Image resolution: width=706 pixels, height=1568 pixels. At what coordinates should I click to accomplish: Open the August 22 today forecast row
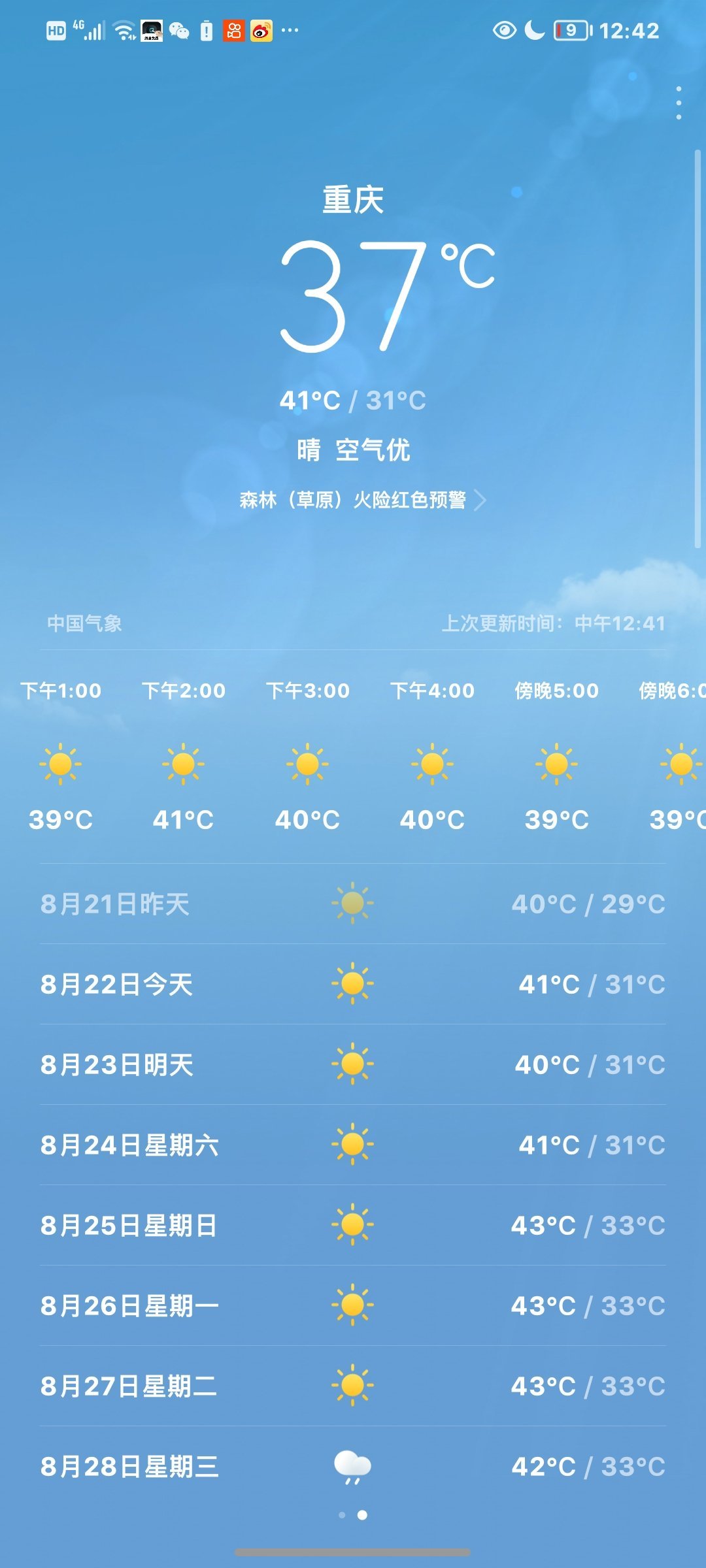click(x=353, y=984)
